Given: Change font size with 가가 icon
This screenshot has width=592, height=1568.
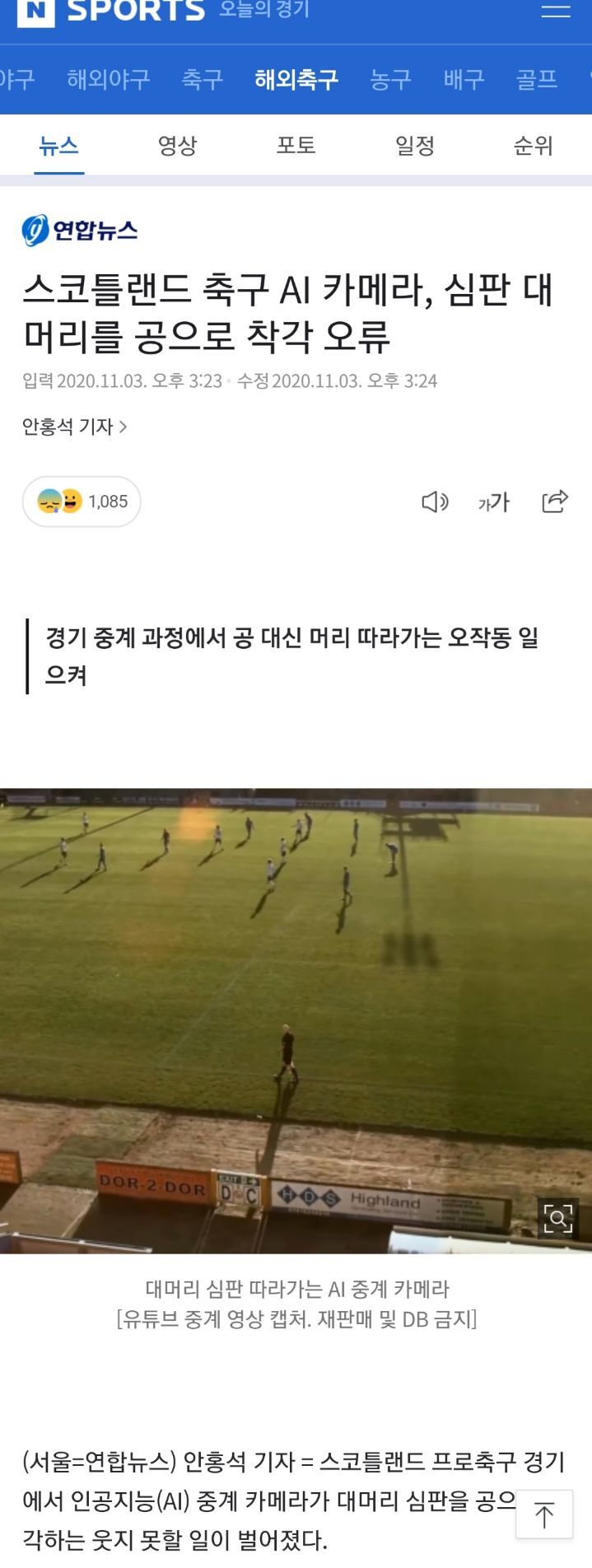Looking at the screenshot, I should 494,502.
